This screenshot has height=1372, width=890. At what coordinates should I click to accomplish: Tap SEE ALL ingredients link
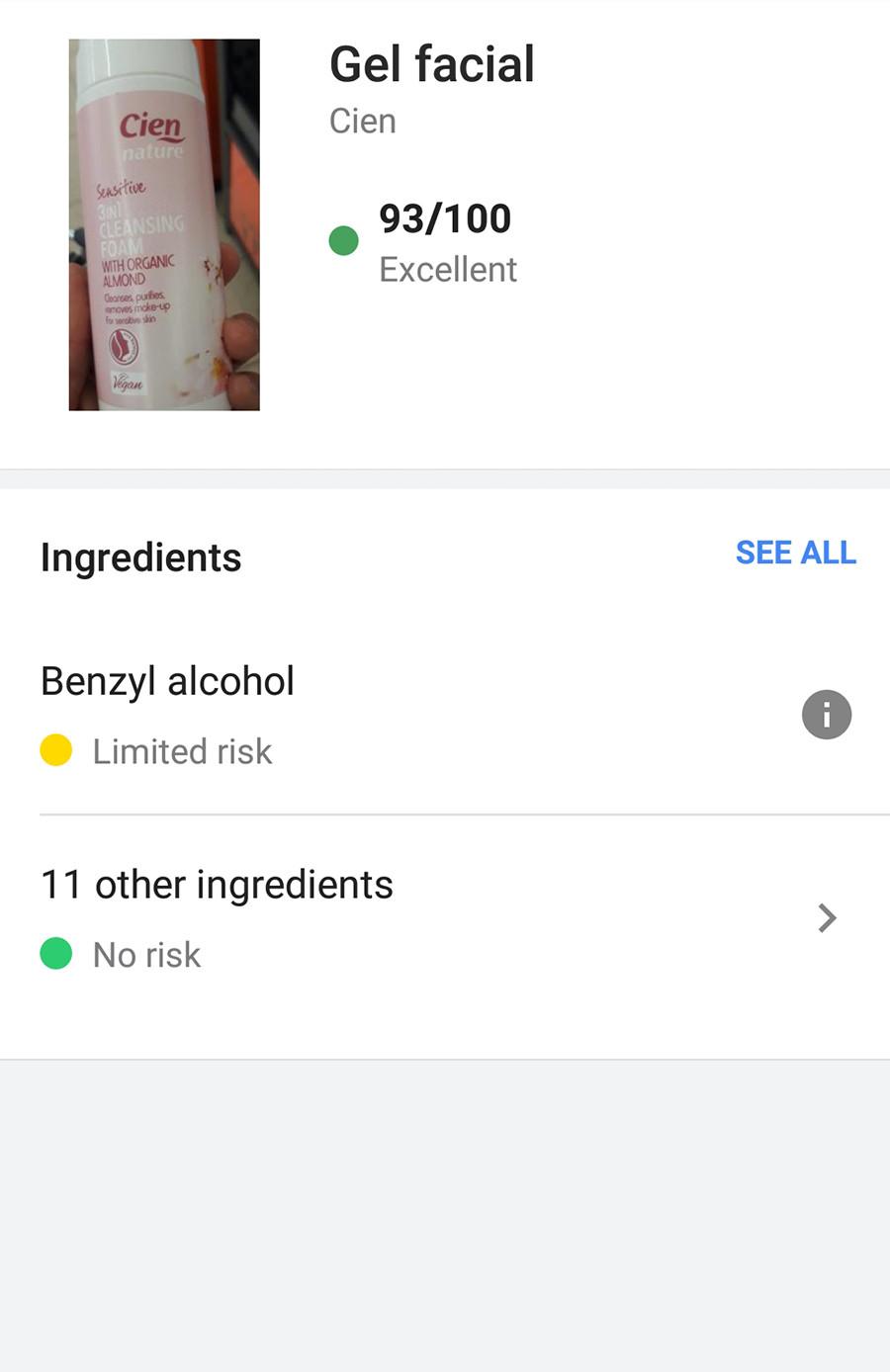coord(795,553)
